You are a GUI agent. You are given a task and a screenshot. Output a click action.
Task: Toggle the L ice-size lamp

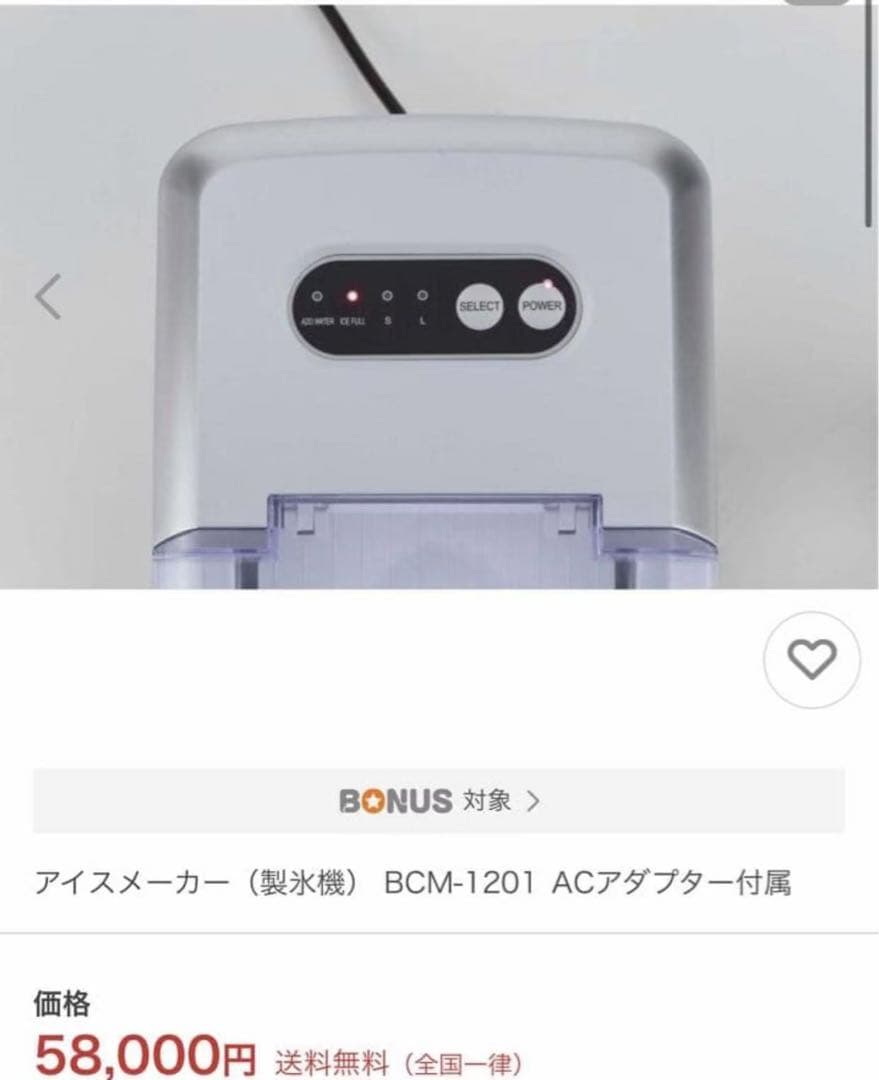pos(422,294)
